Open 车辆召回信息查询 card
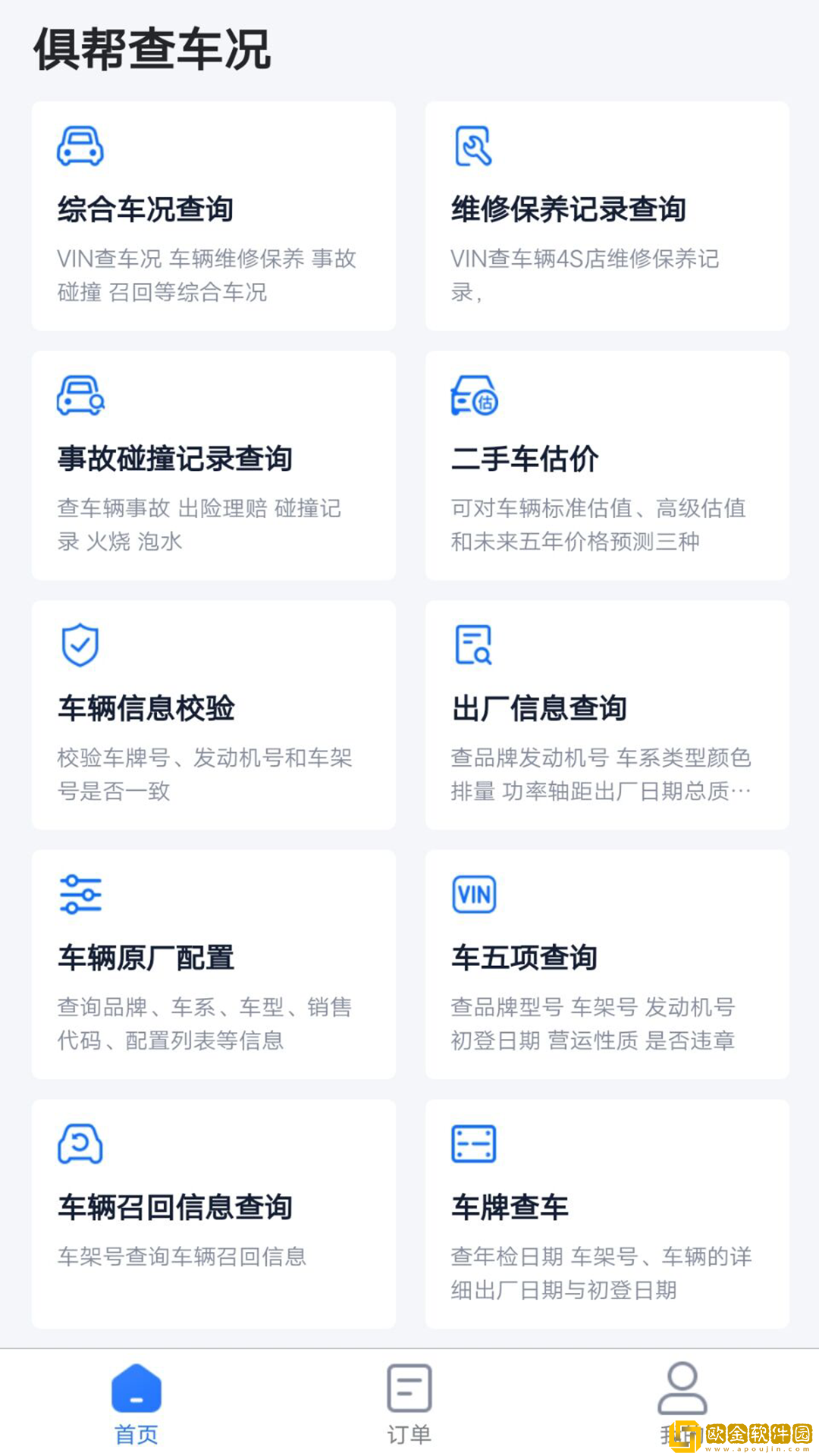The image size is (819, 1456). pyautogui.click(x=213, y=1213)
